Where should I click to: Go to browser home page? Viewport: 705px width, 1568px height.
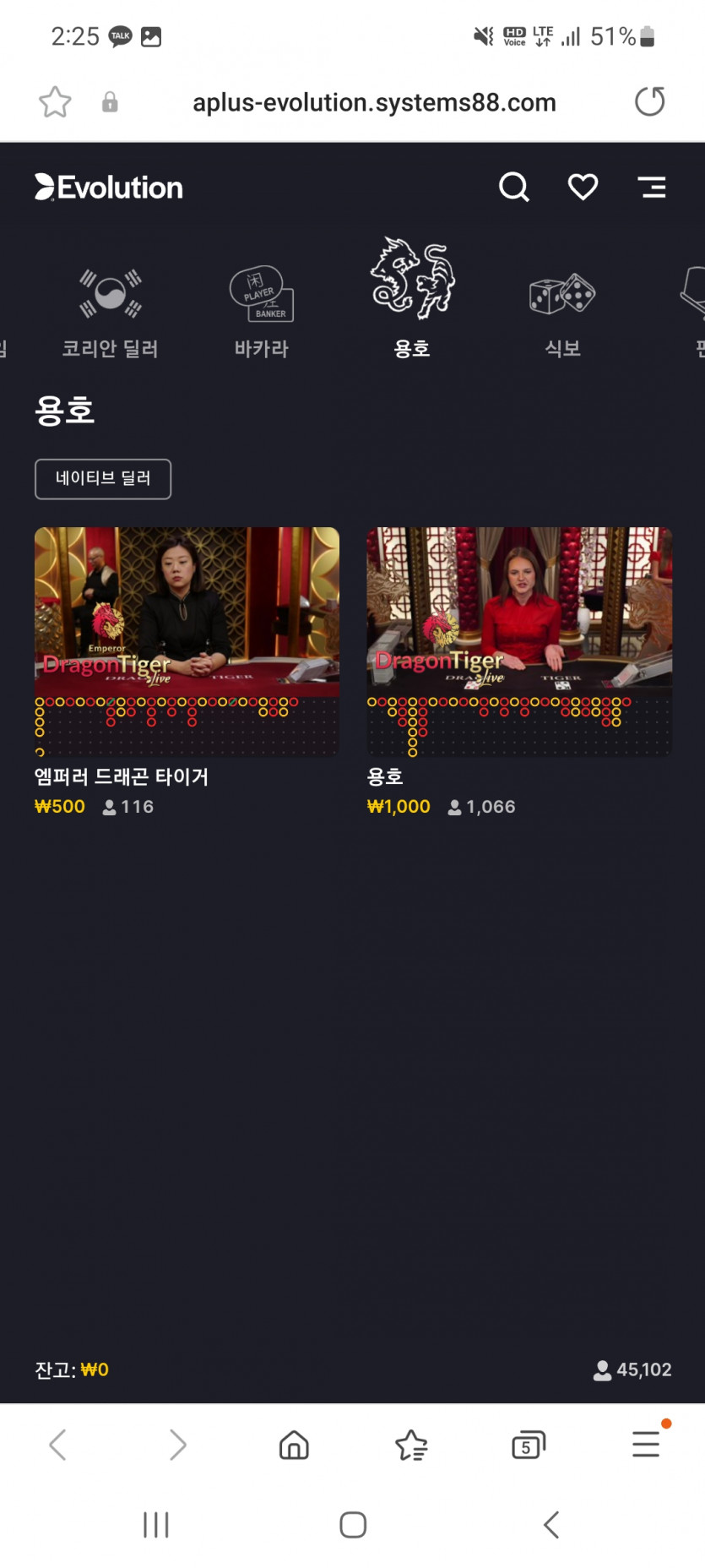click(x=294, y=1445)
